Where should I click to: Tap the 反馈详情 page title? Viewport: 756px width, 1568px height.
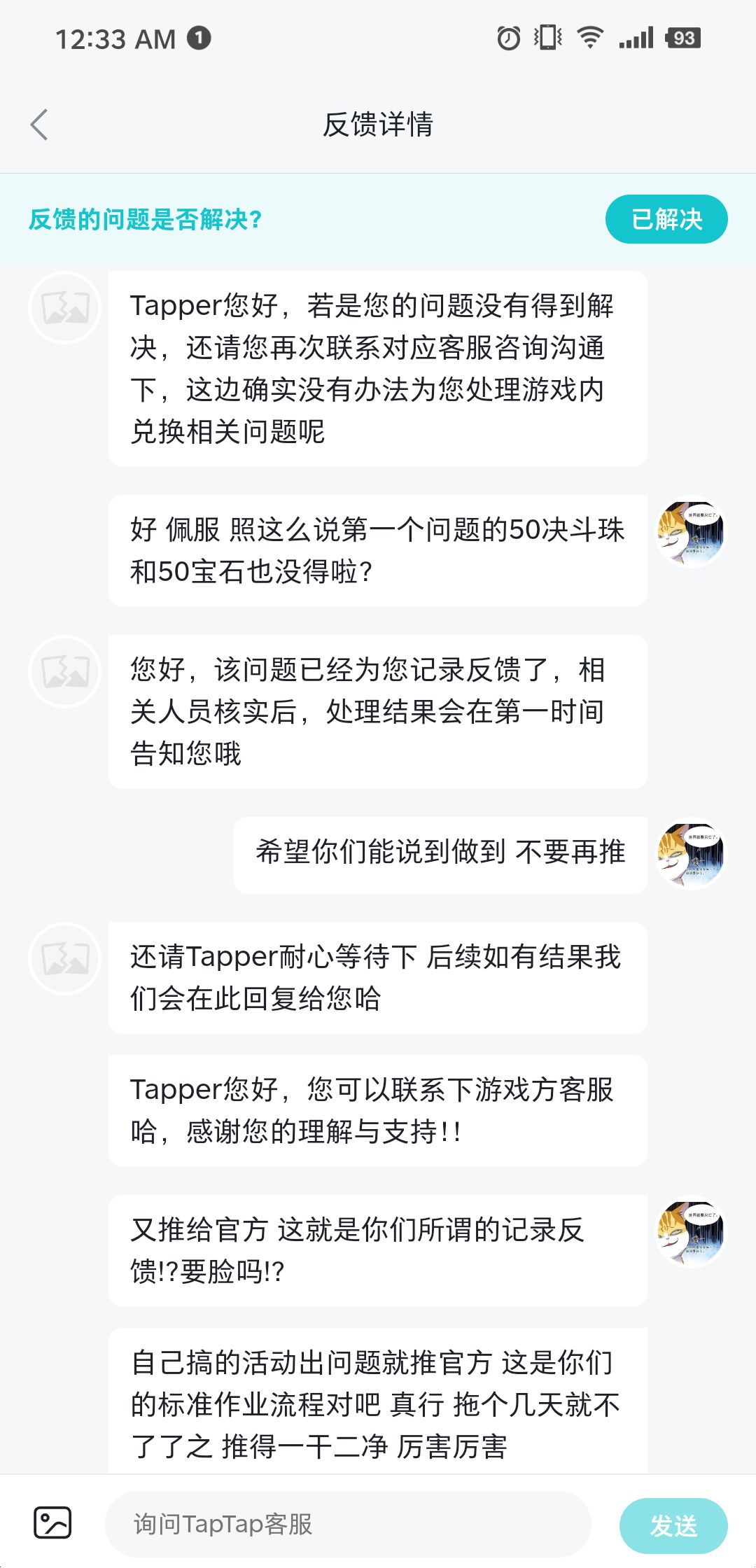(378, 125)
